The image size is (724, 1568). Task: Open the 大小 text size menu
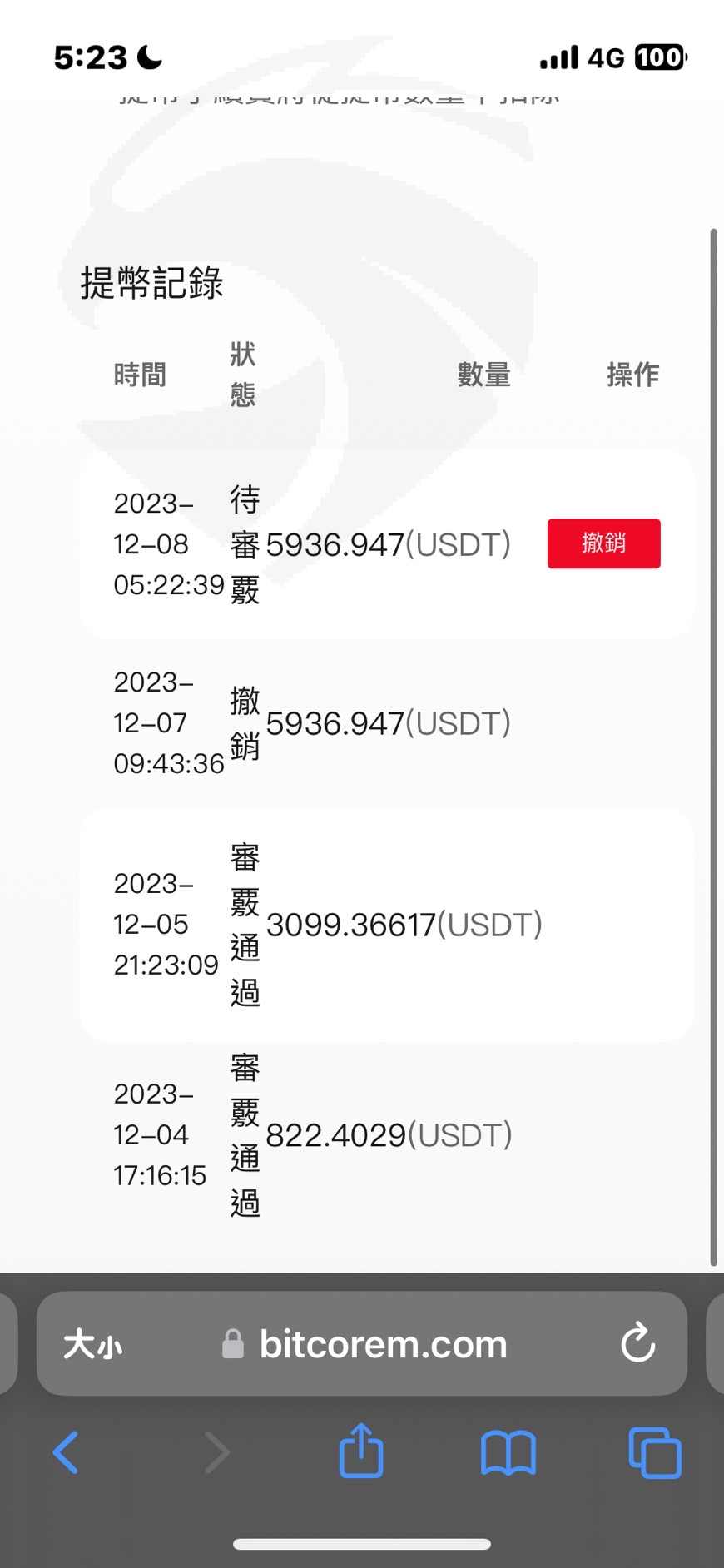(x=92, y=1344)
